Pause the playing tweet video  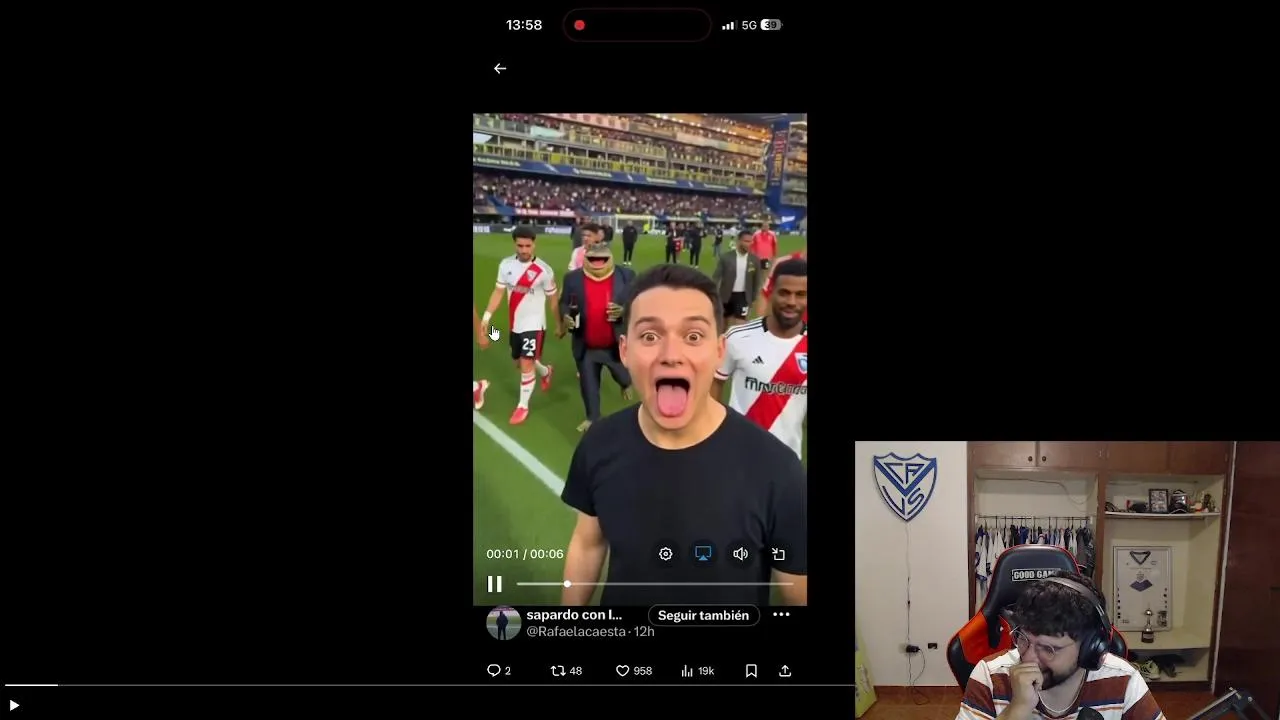[494, 584]
